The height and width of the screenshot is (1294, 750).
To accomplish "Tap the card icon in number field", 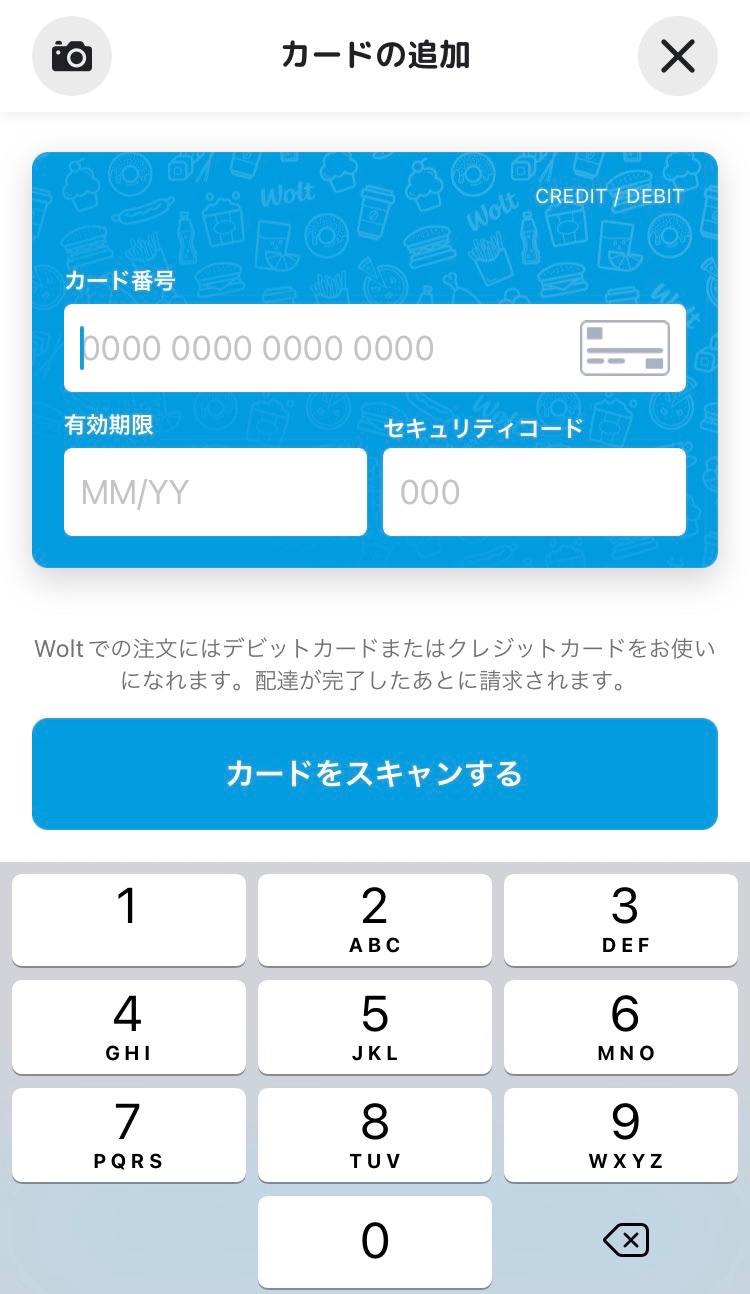I will (x=625, y=348).
